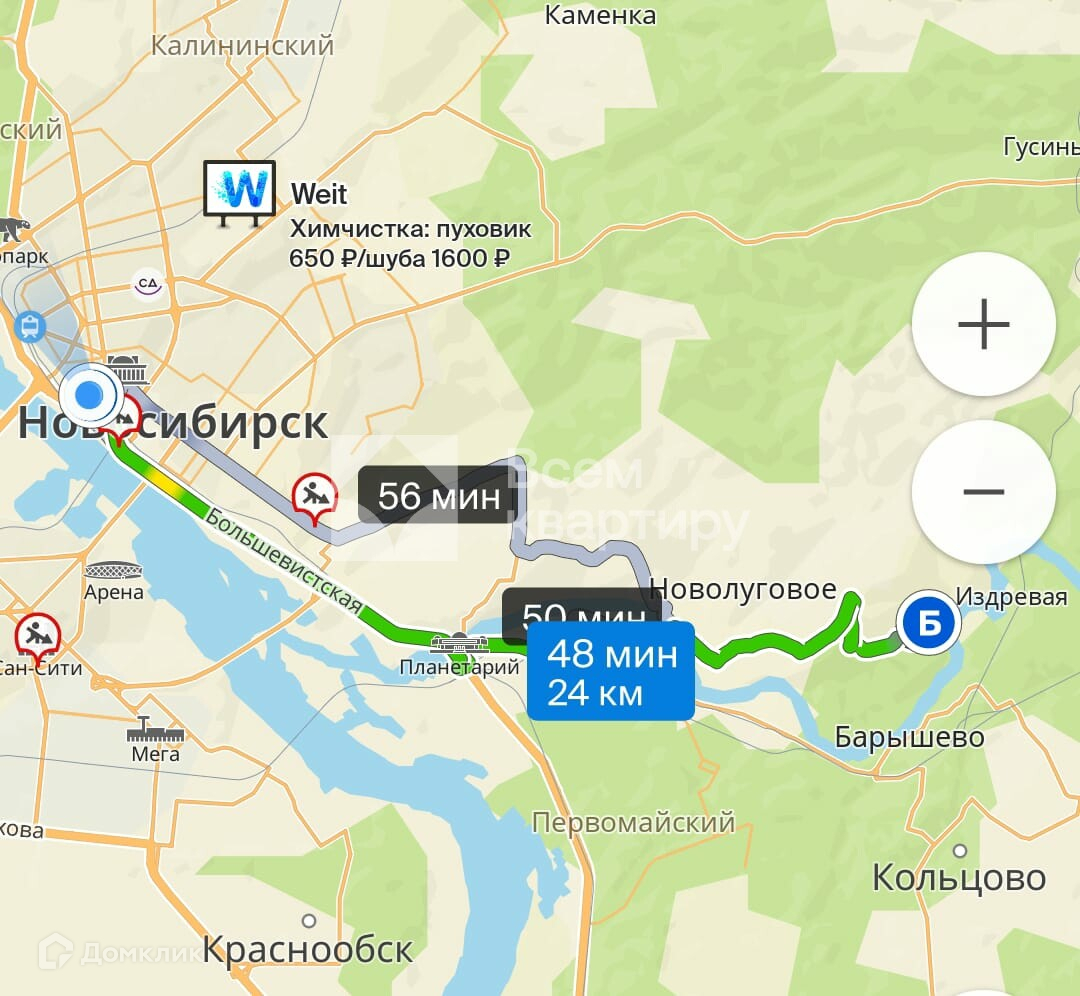Select the 56 мин alternative route
This screenshot has width=1080, height=996.
[438, 495]
